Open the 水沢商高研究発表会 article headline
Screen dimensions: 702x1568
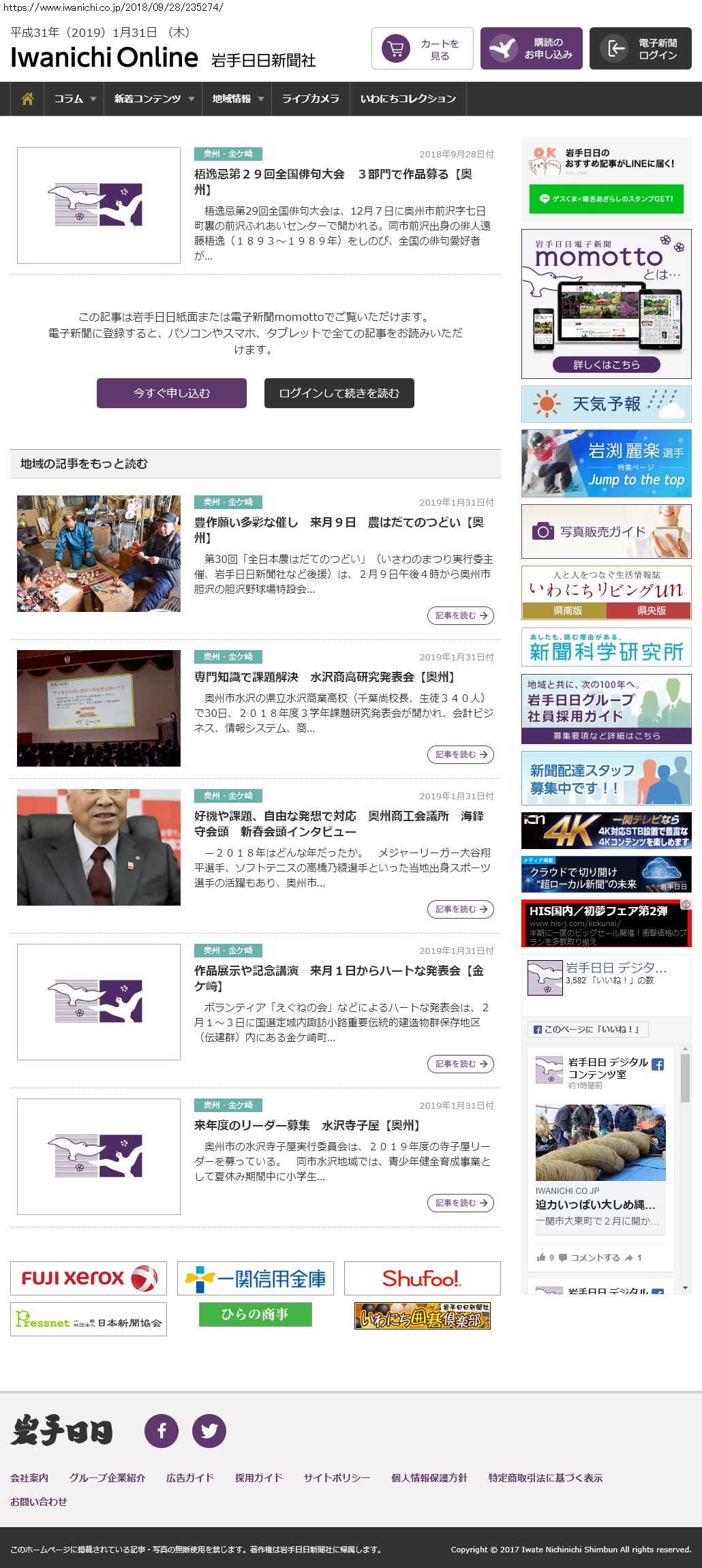coord(324,677)
